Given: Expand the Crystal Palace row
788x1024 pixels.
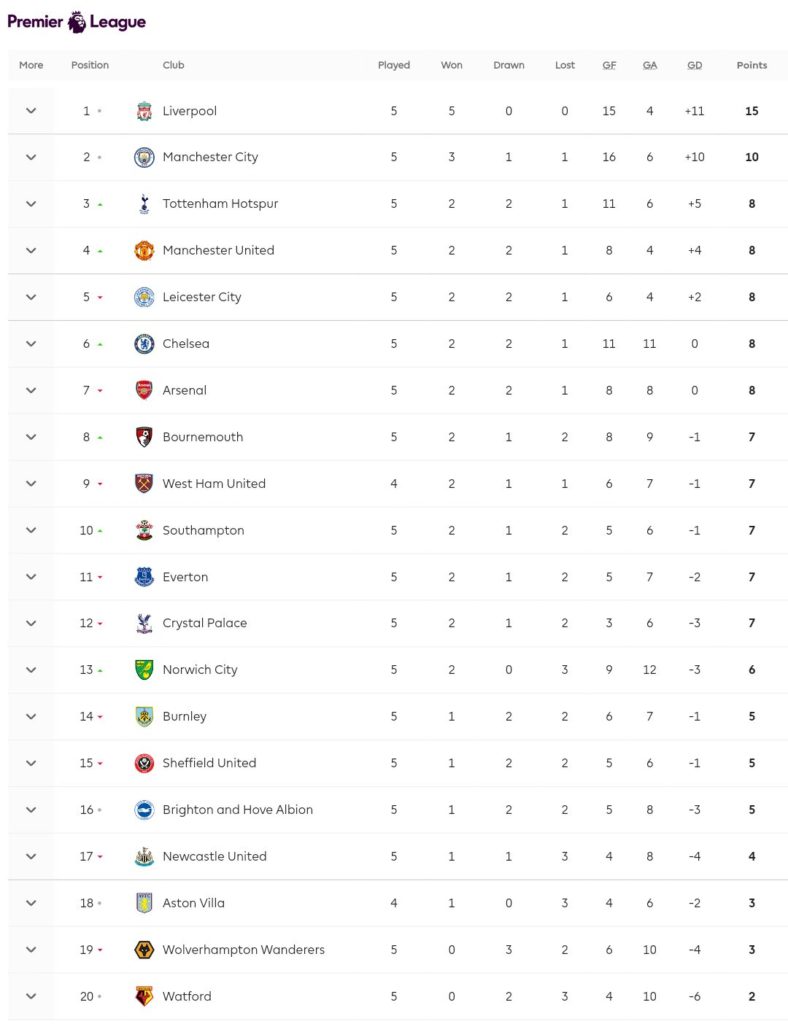Looking at the screenshot, I should click(31, 623).
